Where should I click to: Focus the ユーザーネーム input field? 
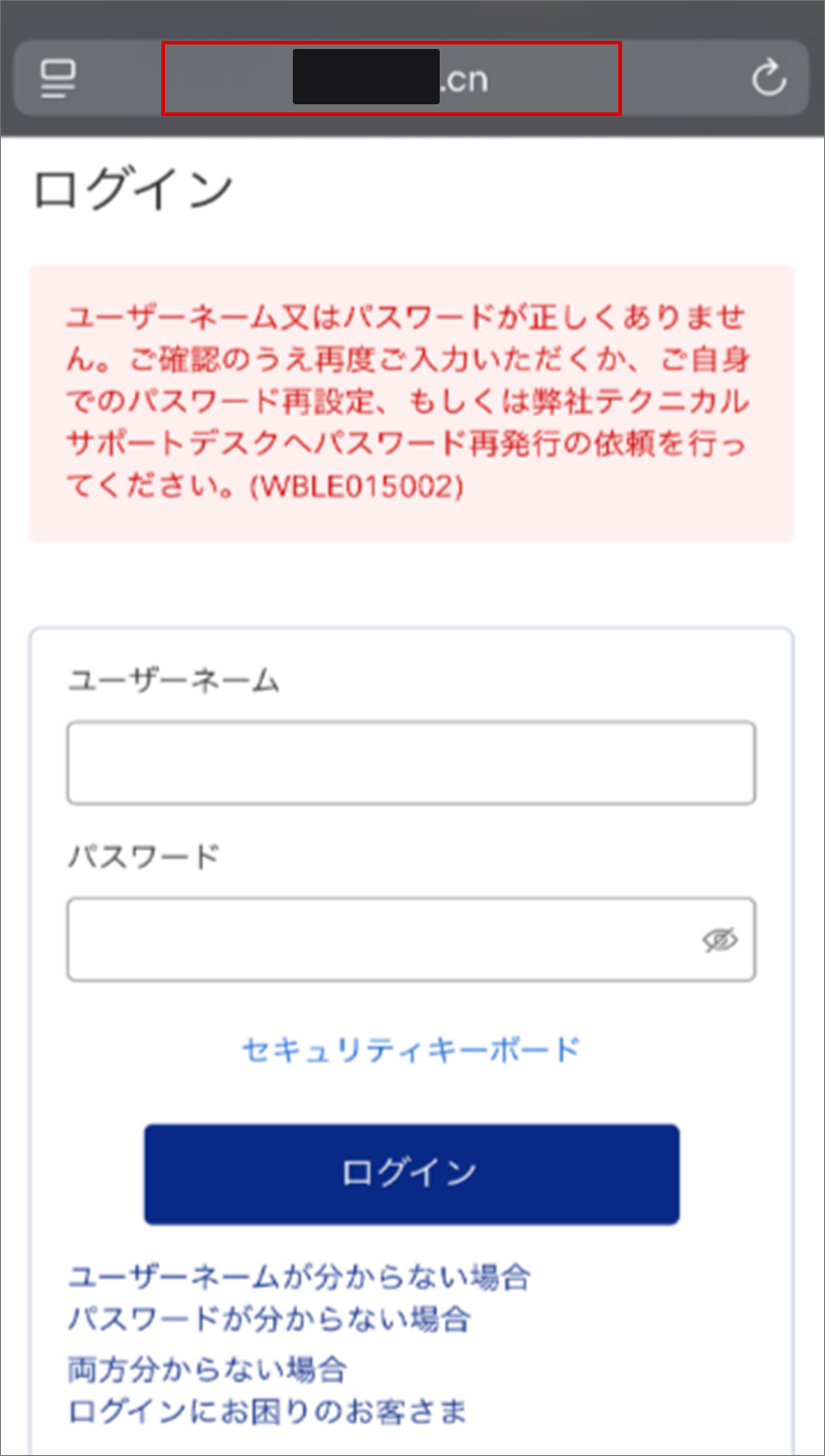(x=411, y=762)
